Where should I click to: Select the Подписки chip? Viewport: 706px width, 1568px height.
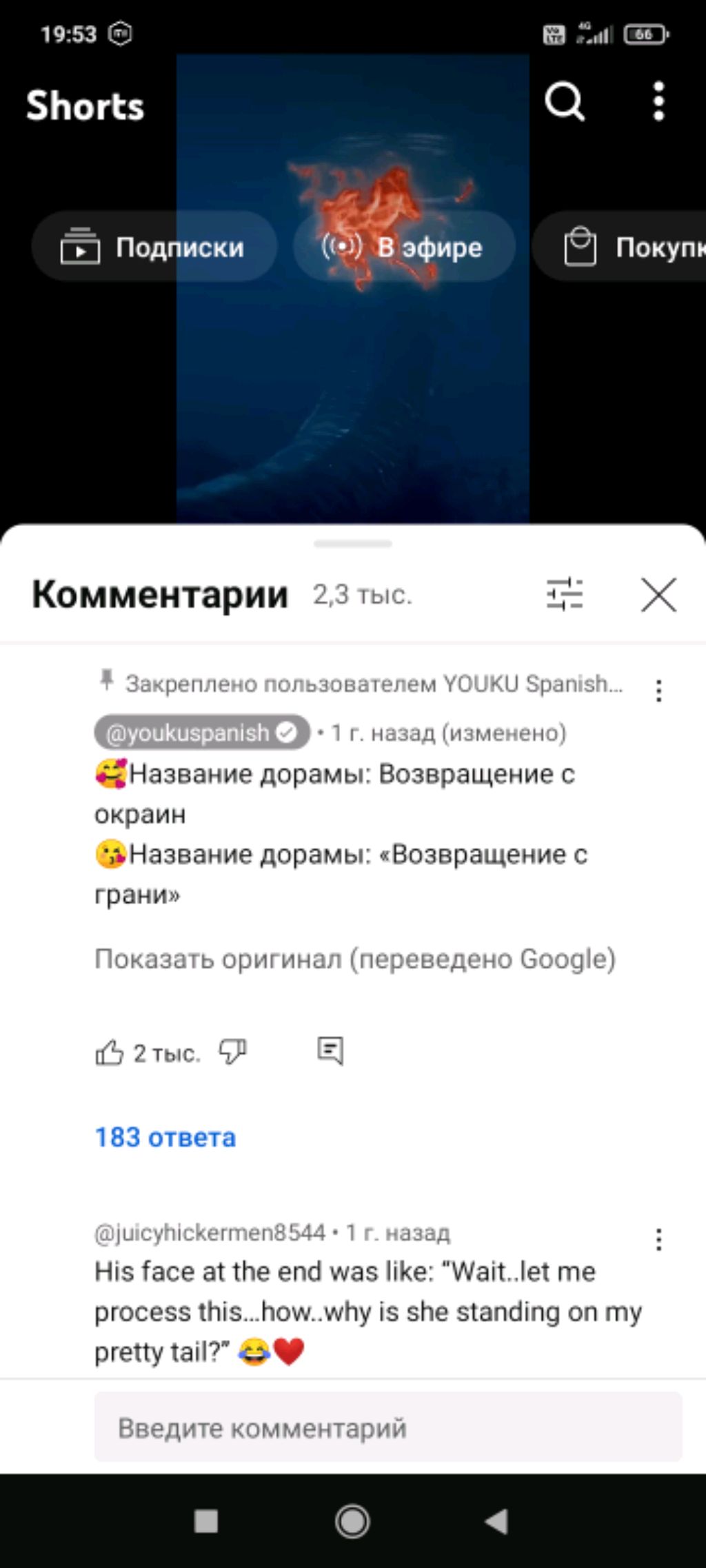[154, 247]
